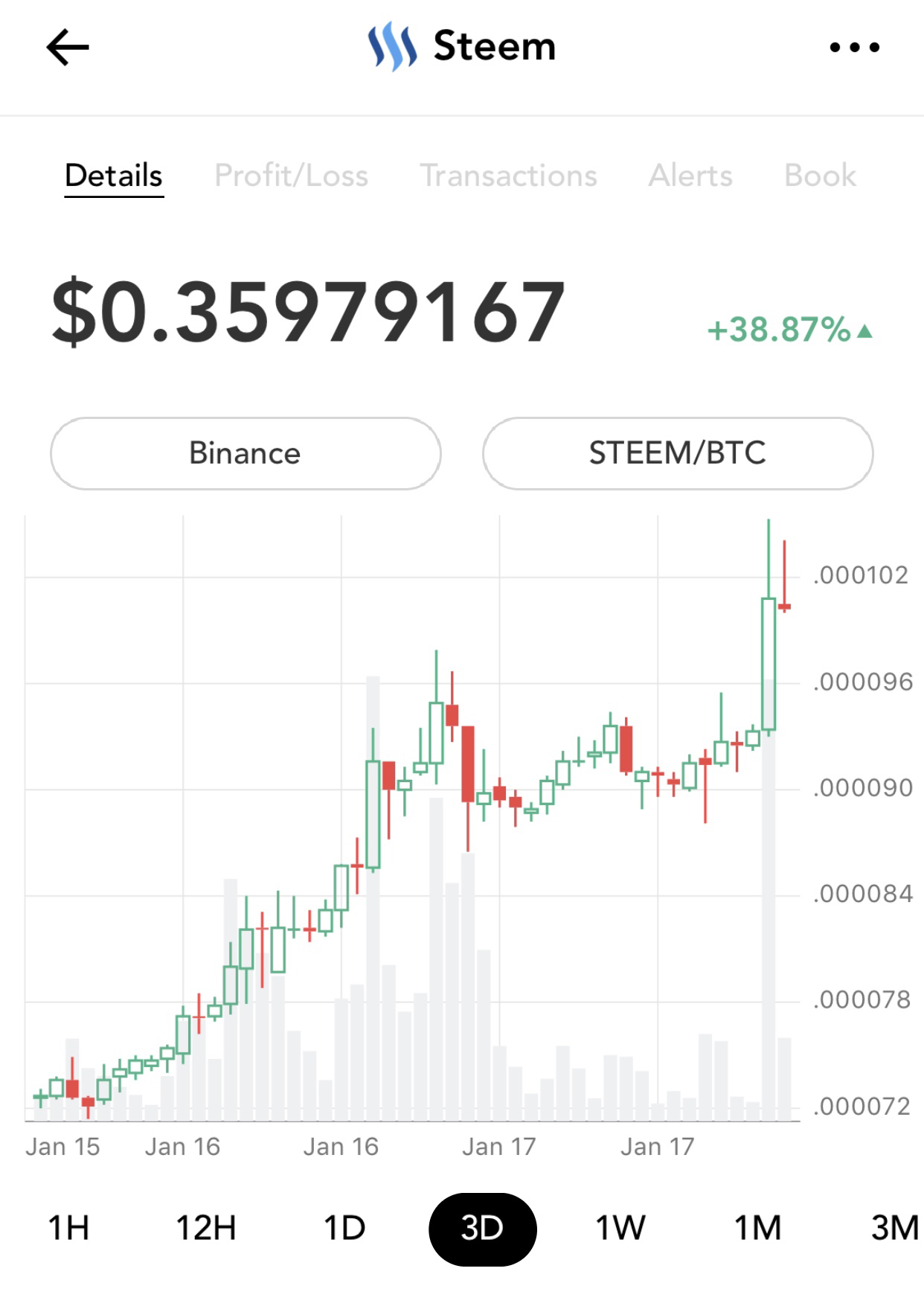Switch chart to 3M range

click(894, 1228)
